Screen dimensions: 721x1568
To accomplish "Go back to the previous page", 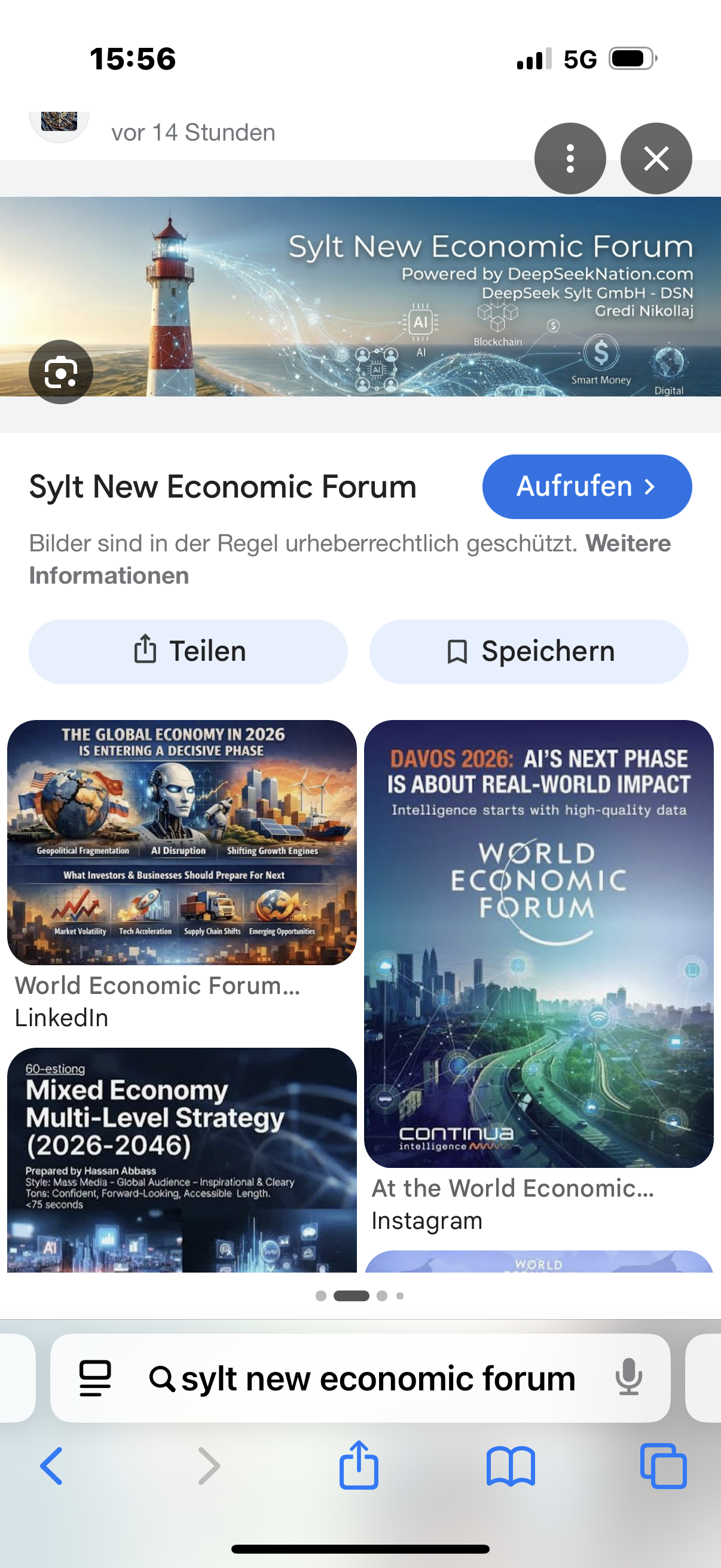I will (x=52, y=1466).
